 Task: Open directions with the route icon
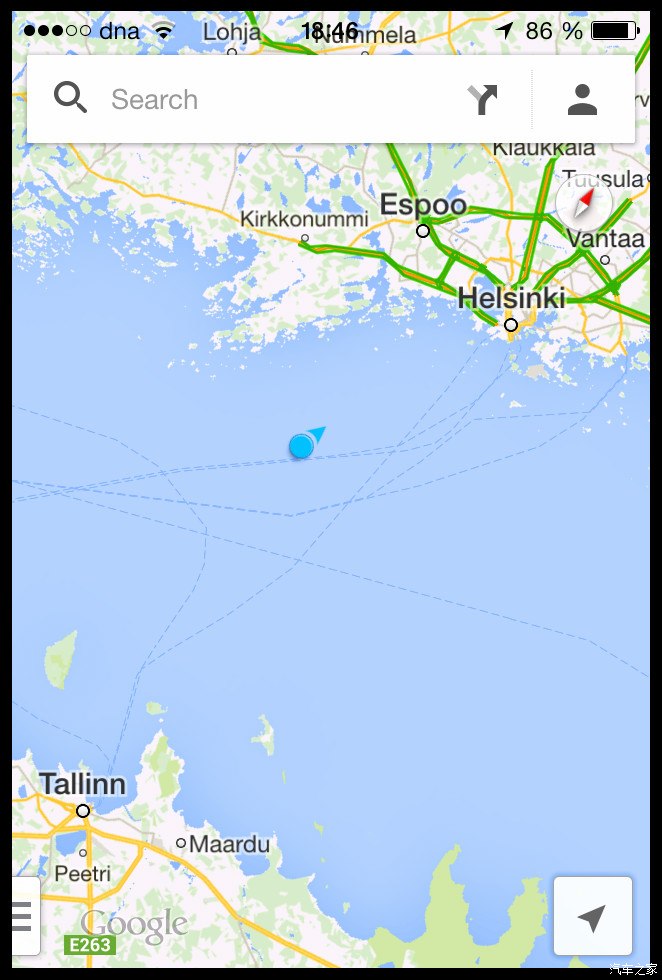tap(483, 99)
